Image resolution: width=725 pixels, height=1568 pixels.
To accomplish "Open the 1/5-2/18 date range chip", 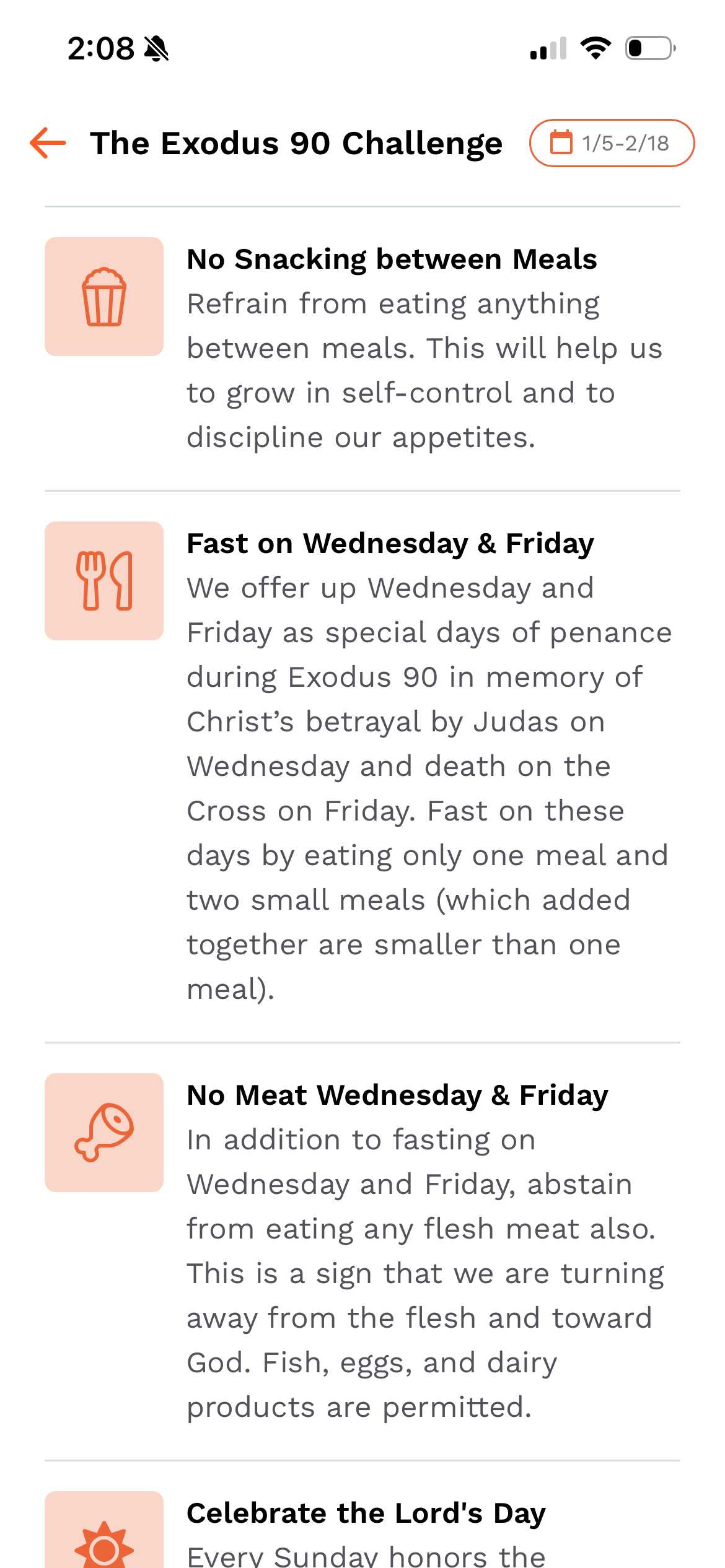I will [611, 143].
